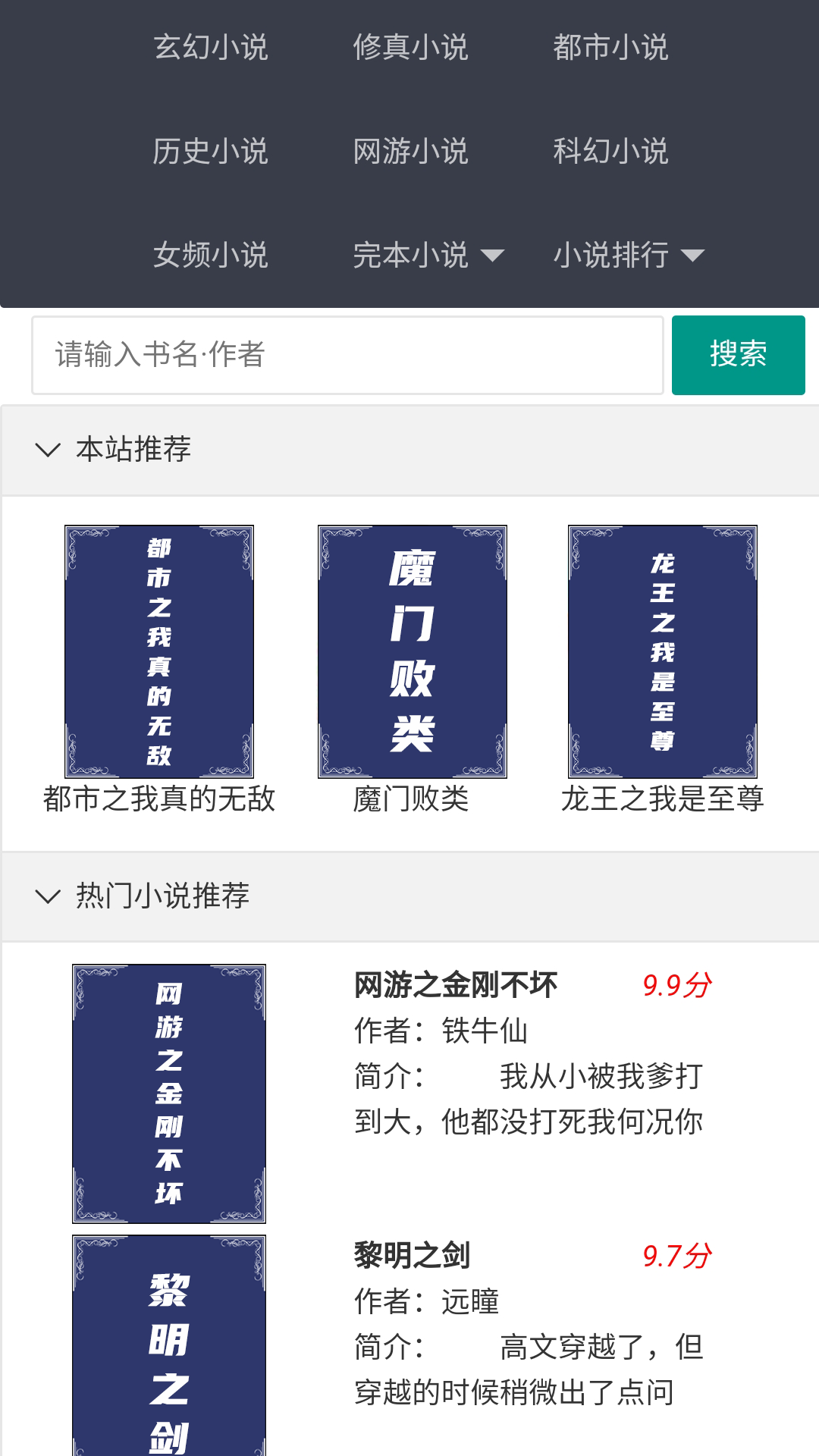The image size is (819, 1456).
Task: Open the 女频小说 category
Action: tap(211, 256)
